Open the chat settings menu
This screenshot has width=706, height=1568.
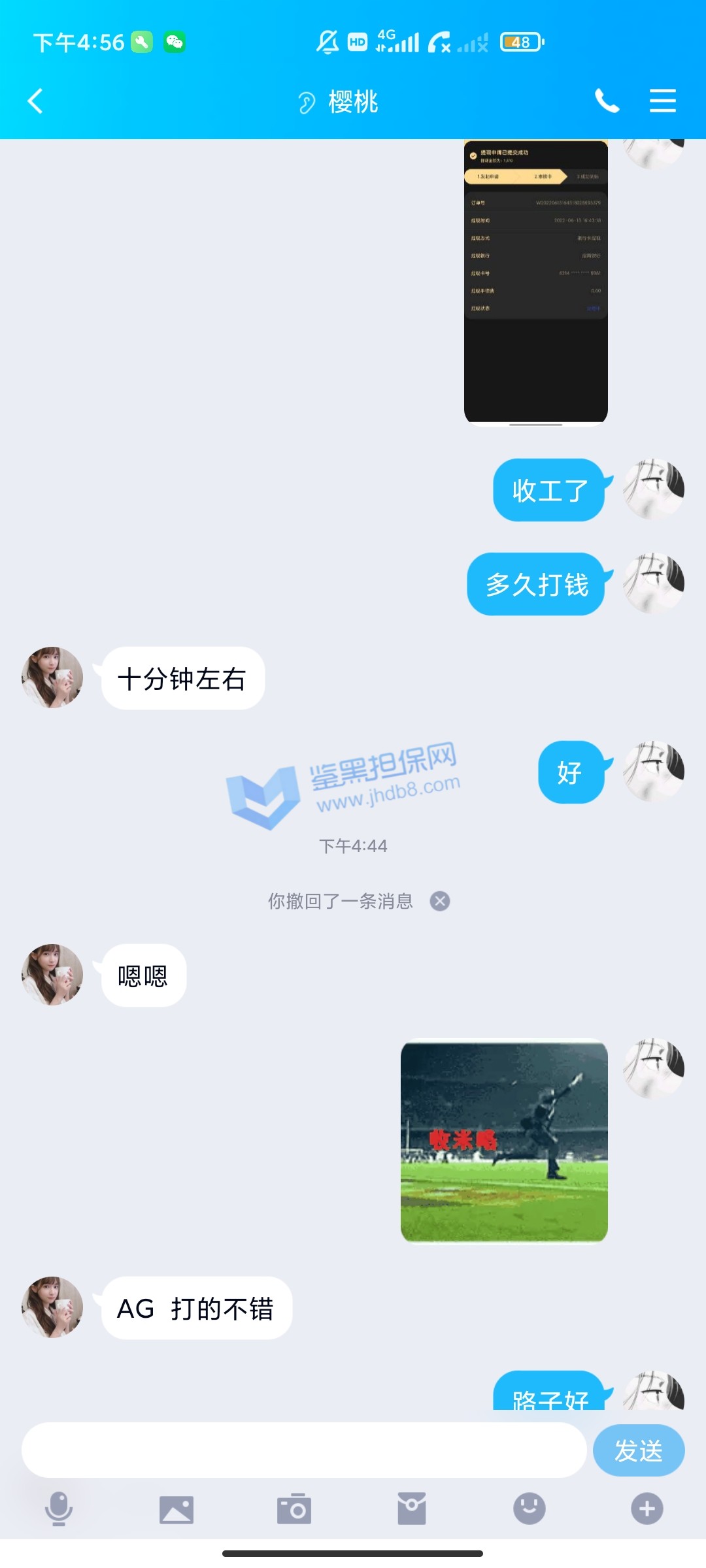662,101
